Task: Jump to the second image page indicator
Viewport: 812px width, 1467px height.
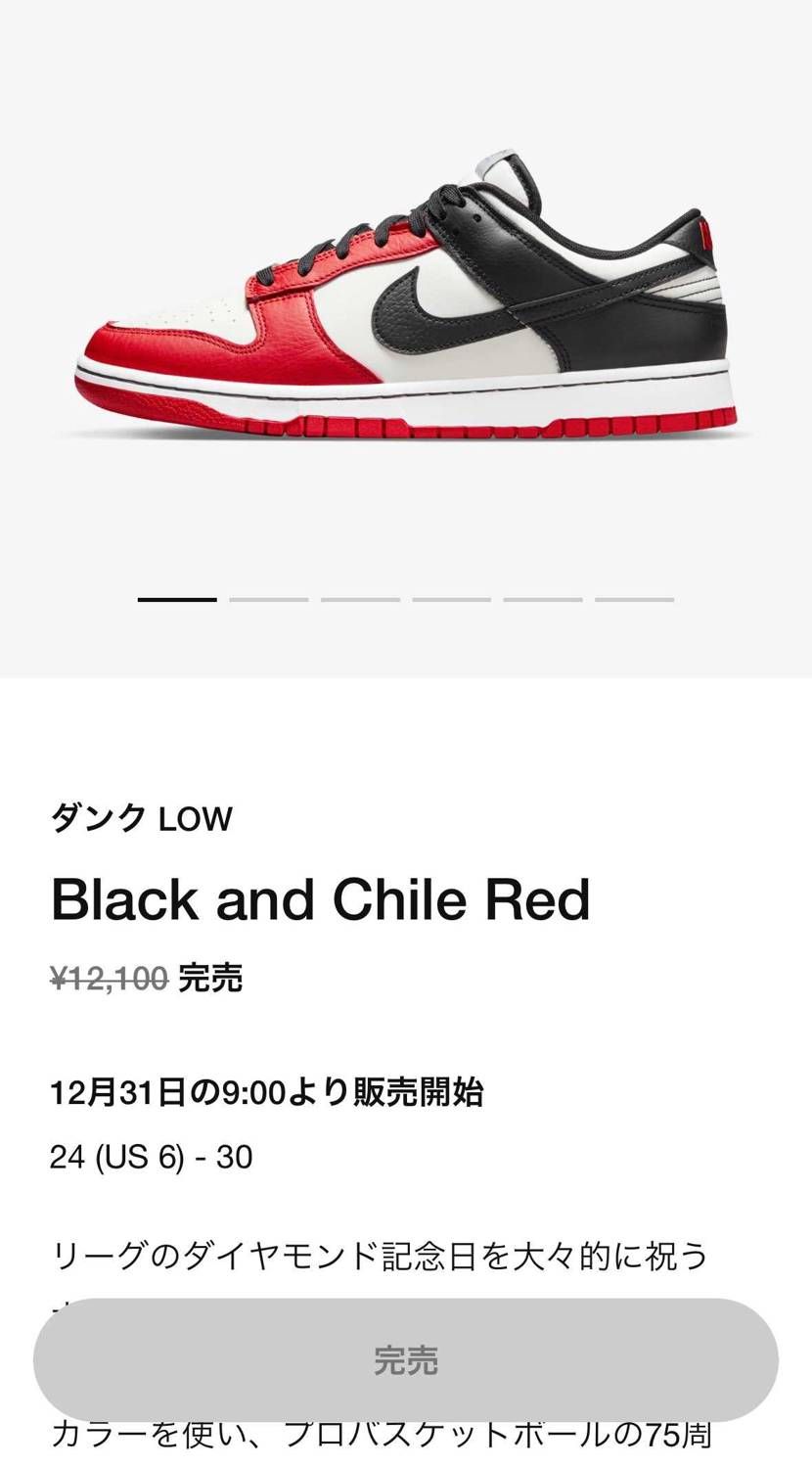Action: click(268, 599)
